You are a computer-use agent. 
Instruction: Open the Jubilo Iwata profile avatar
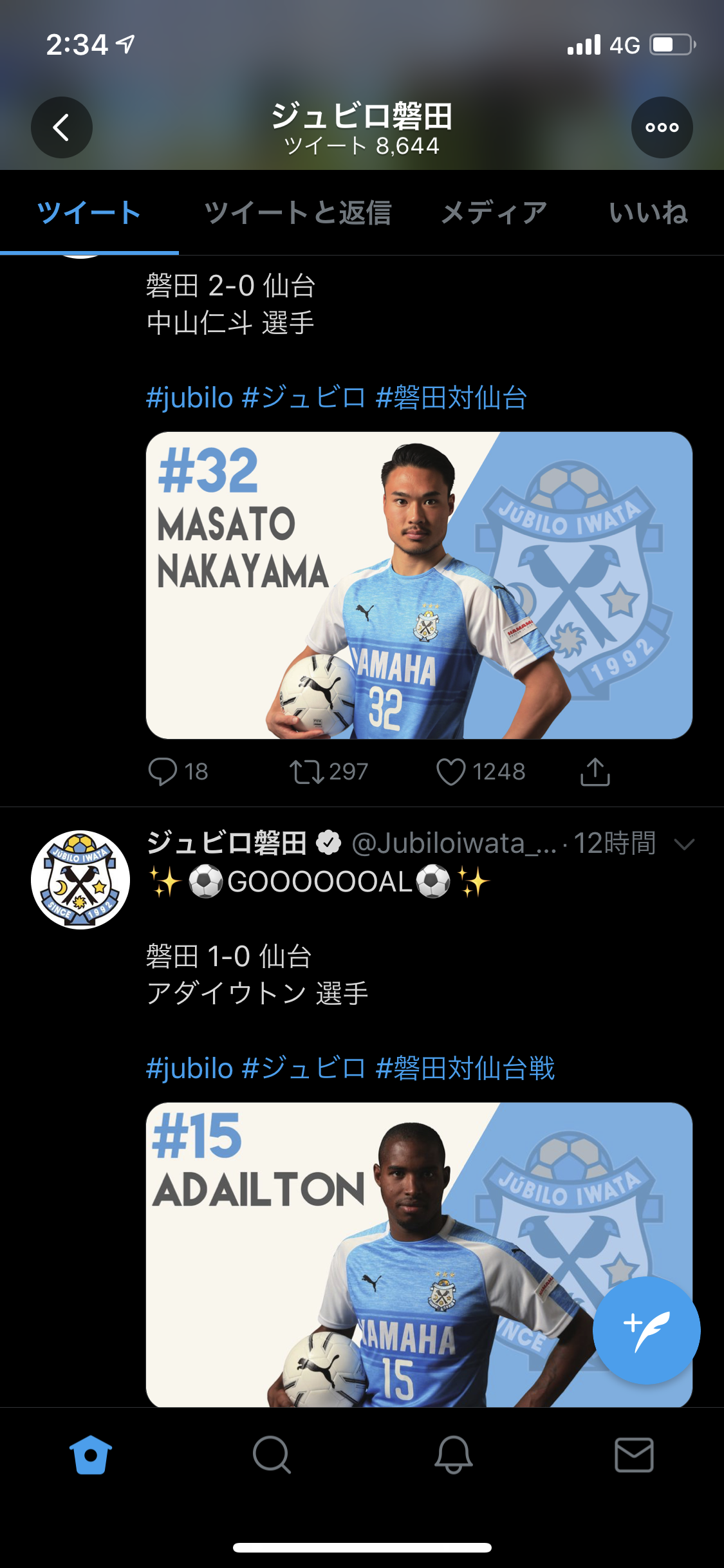80,879
